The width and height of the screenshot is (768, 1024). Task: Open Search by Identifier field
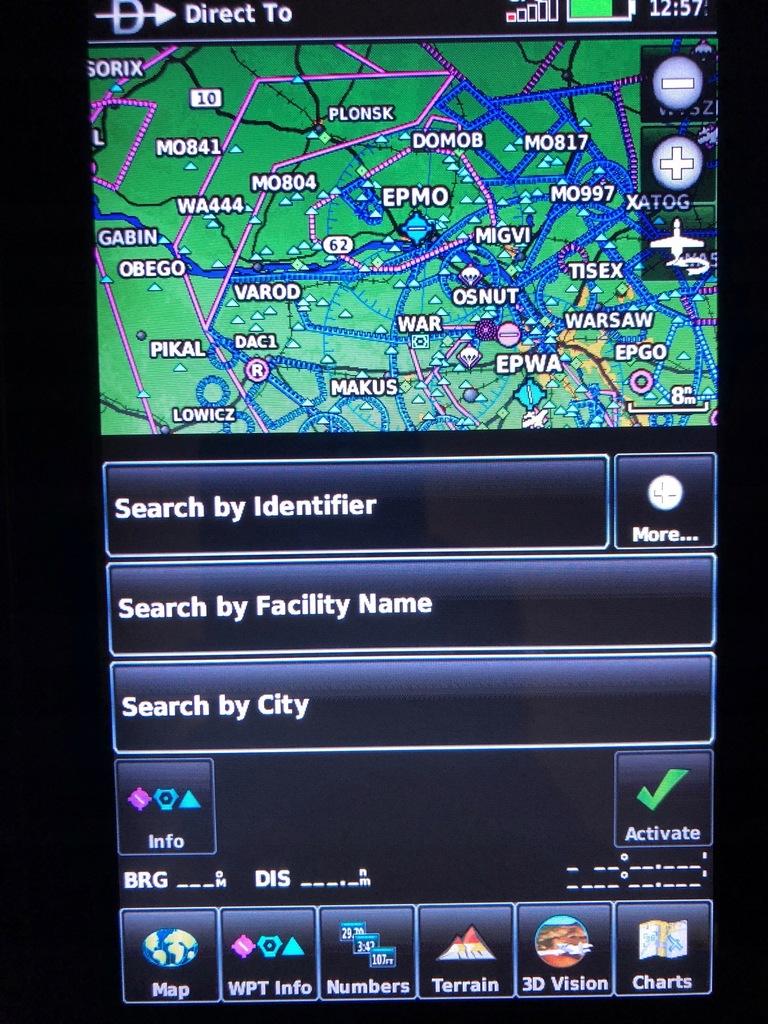pos(356,506)
